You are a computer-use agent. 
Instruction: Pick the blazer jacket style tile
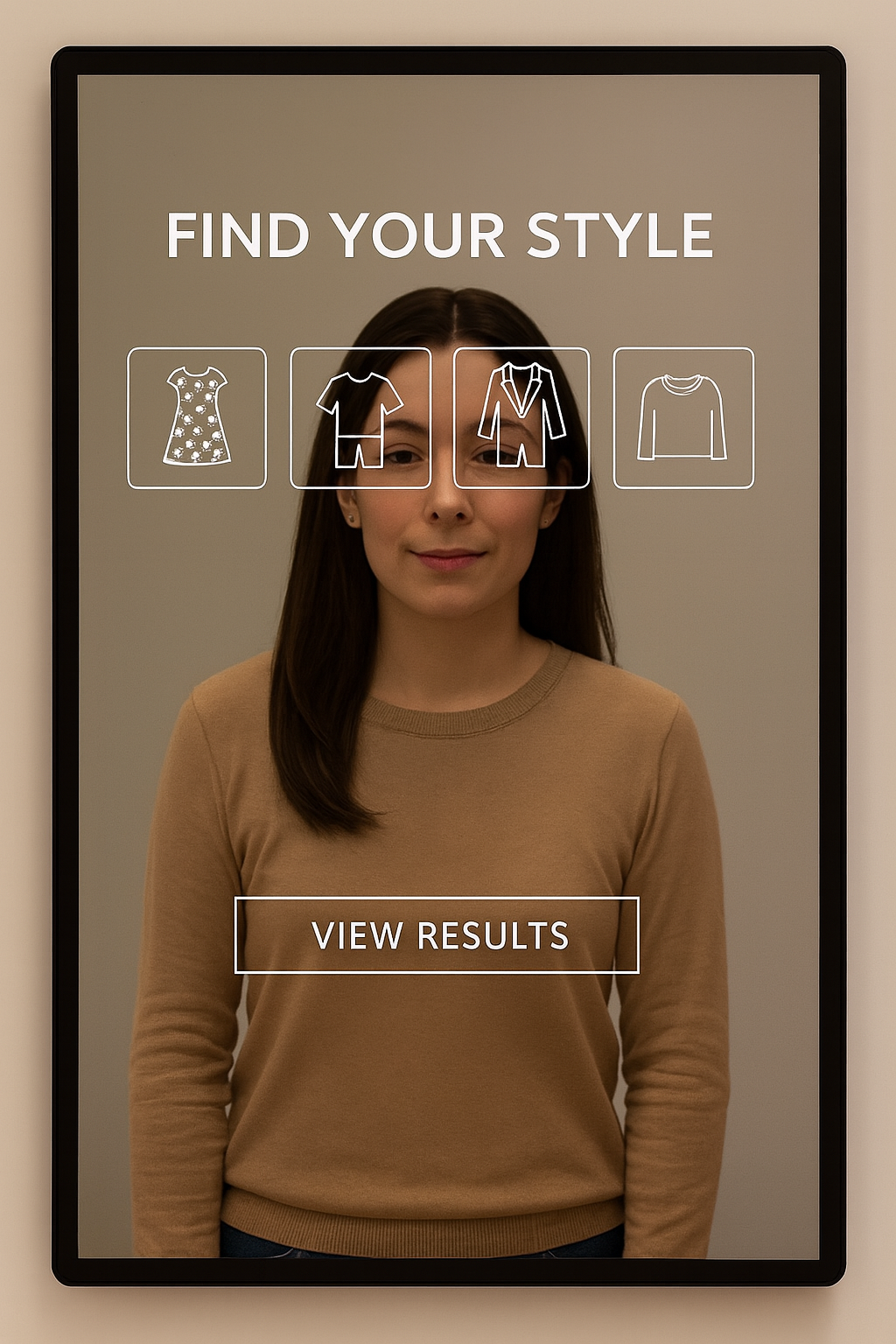(521, 417)
